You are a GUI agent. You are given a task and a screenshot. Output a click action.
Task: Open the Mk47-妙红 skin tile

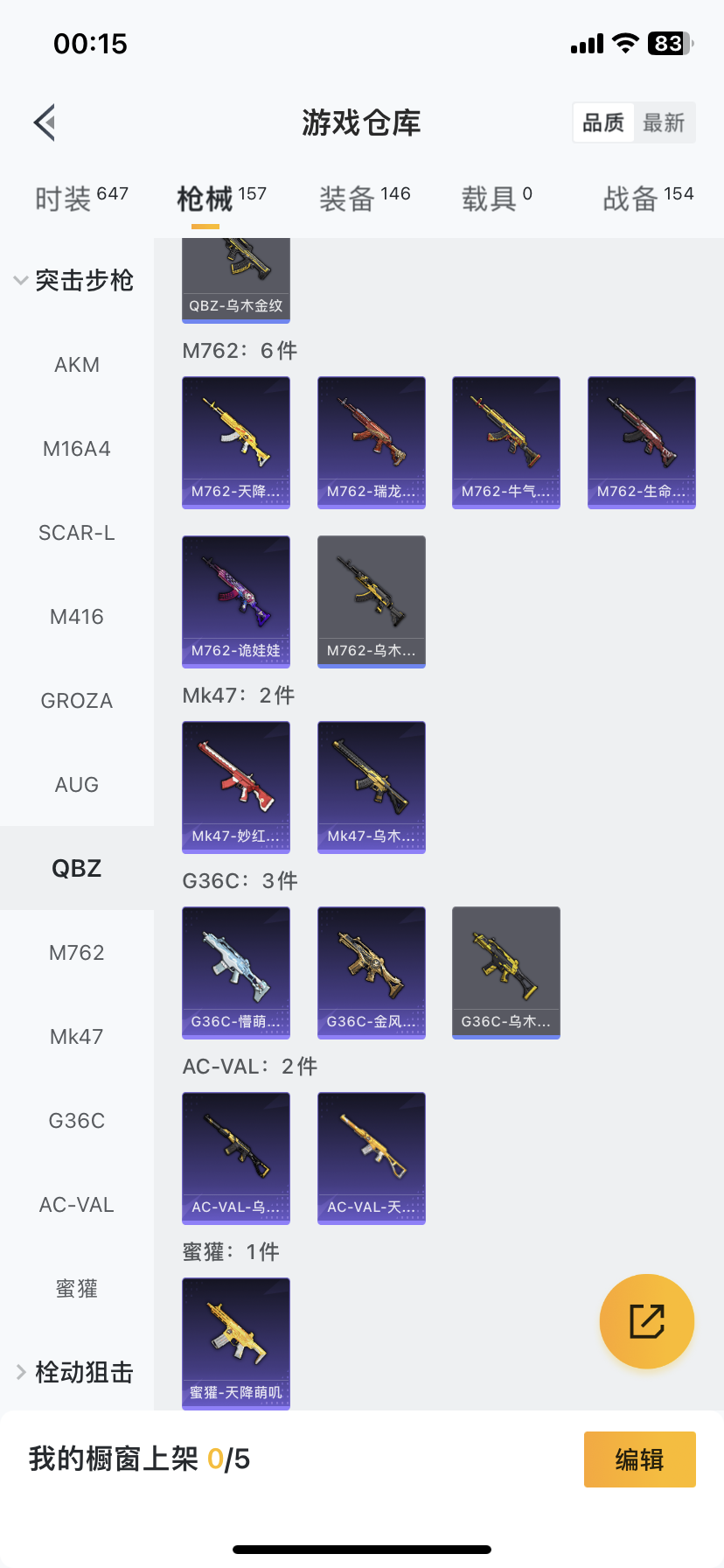click(x=236, y=787)
